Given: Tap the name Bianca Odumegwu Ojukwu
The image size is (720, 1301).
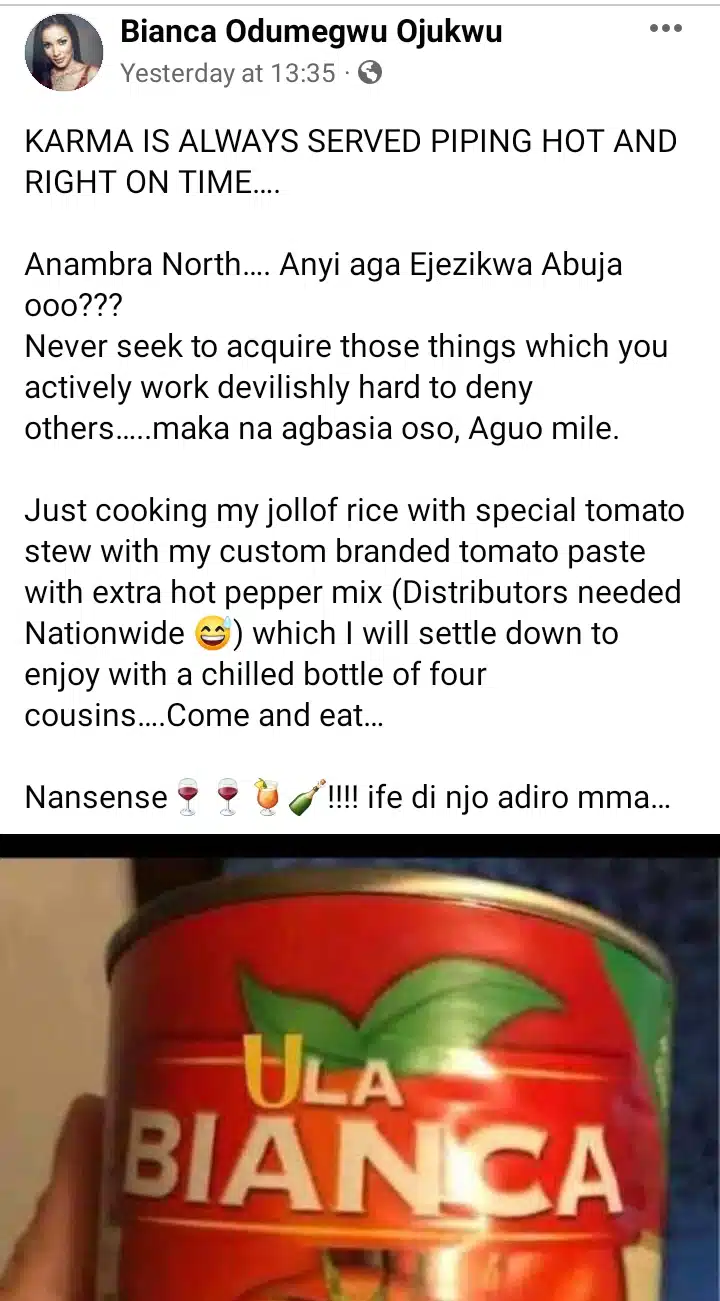Looking at the screenshot, I should pyautogui.click(x=311, y=32).
